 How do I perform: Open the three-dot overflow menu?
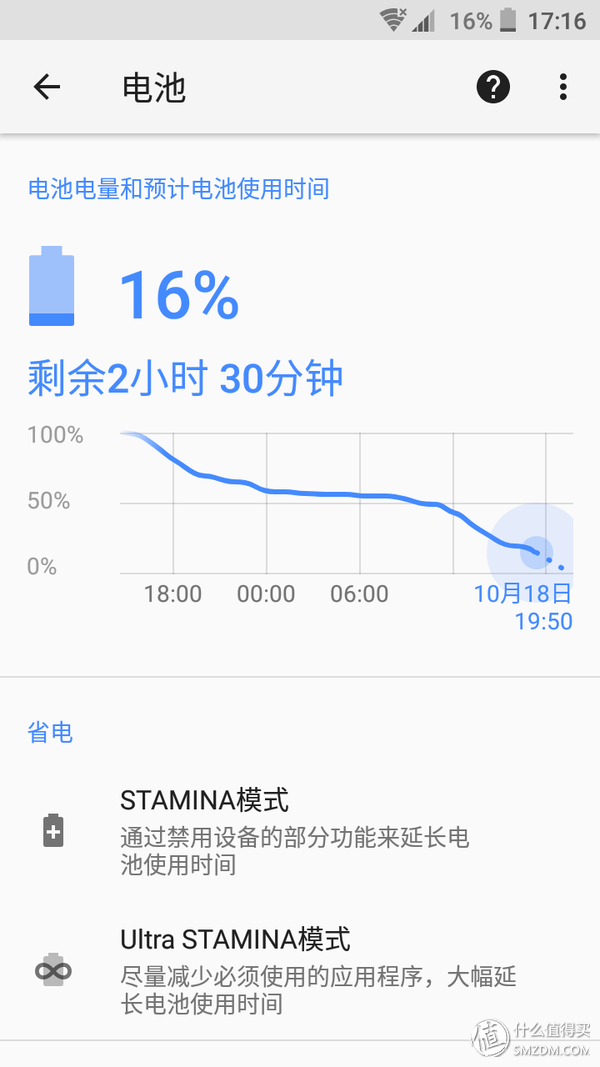(563, 87)
